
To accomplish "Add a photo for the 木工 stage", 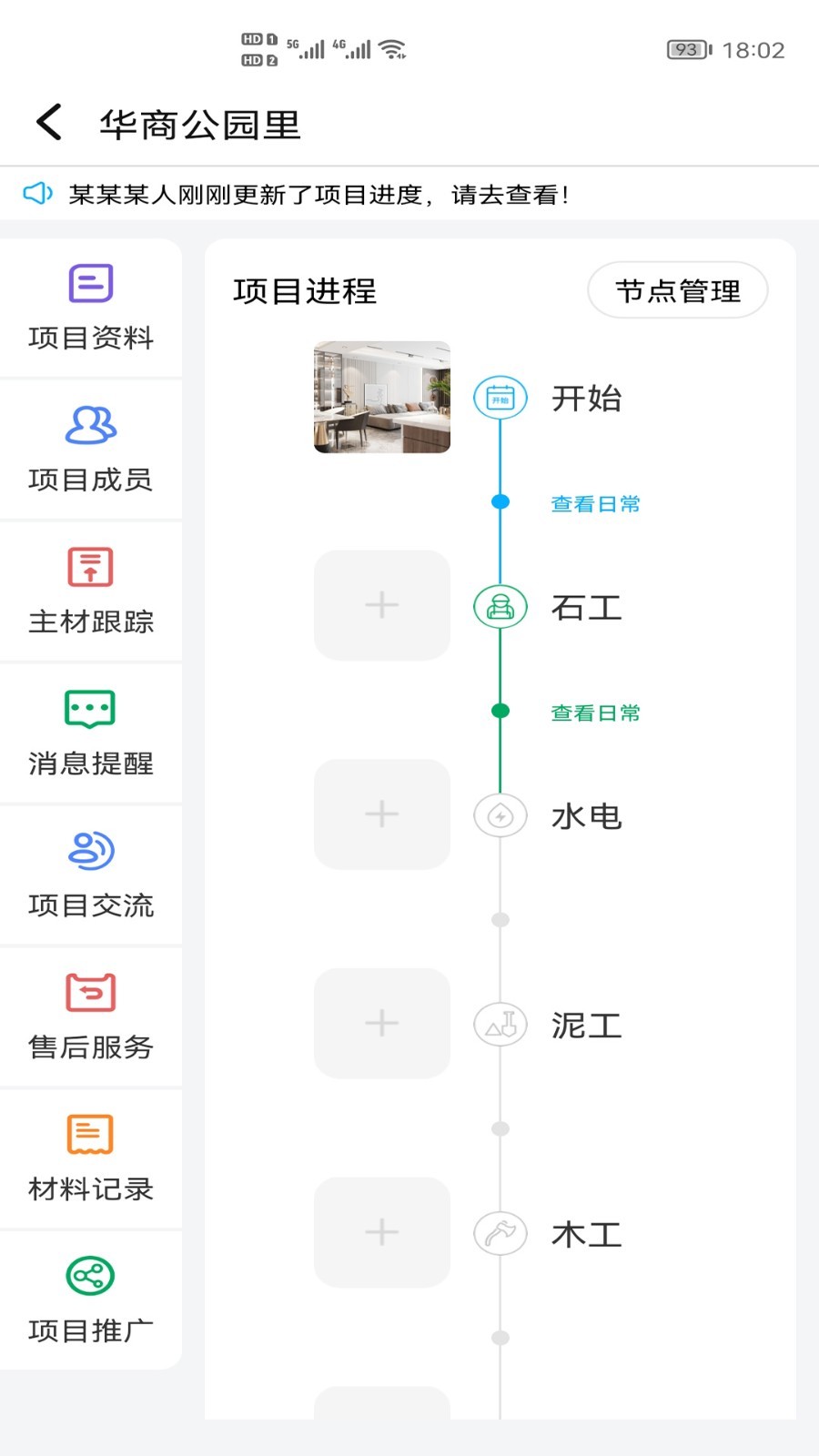I will (x=382, y=1233).
